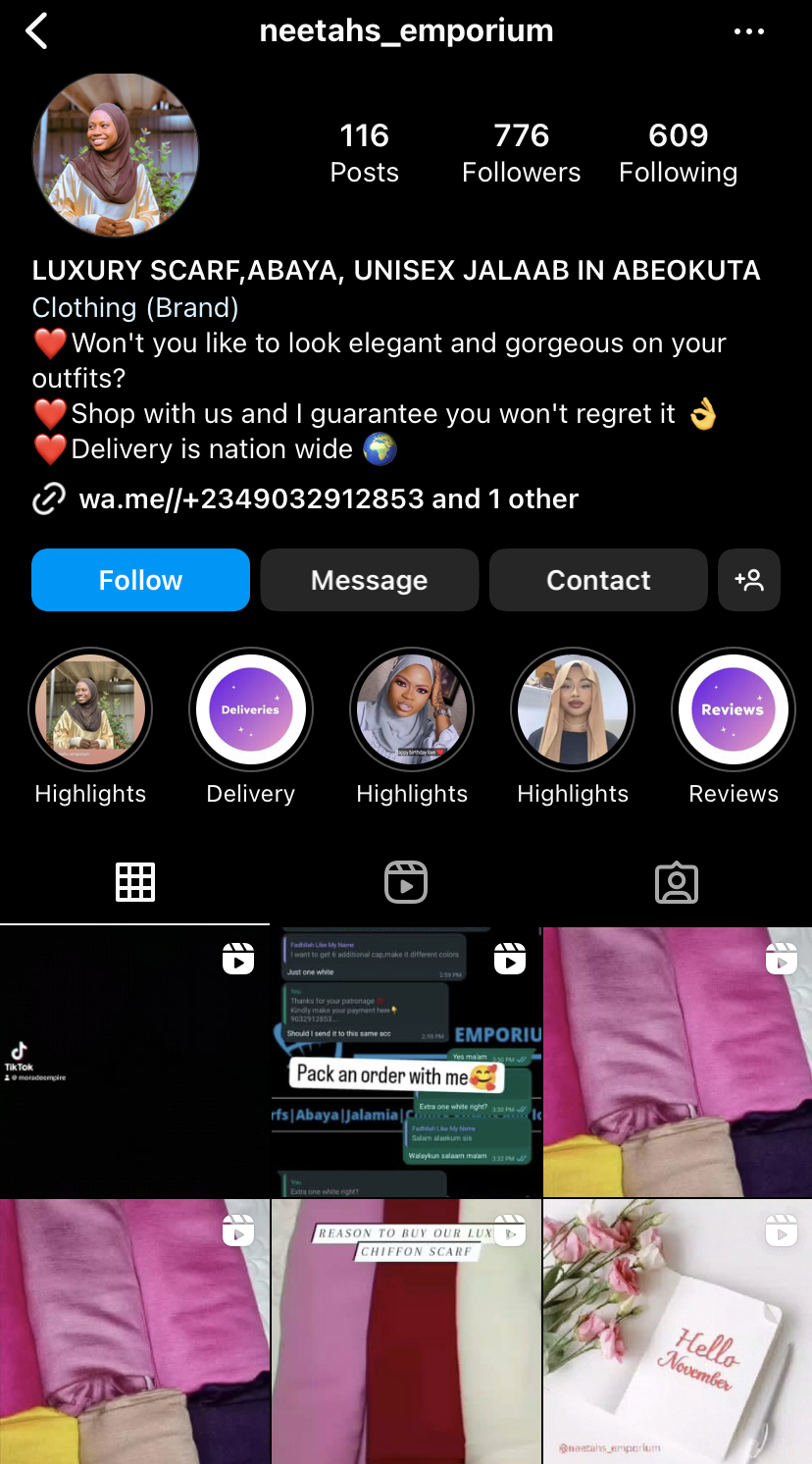Open the 'Pack an order with me' reel
812x1464 pixels.
pyautogui.click(x=406, y=1063)
